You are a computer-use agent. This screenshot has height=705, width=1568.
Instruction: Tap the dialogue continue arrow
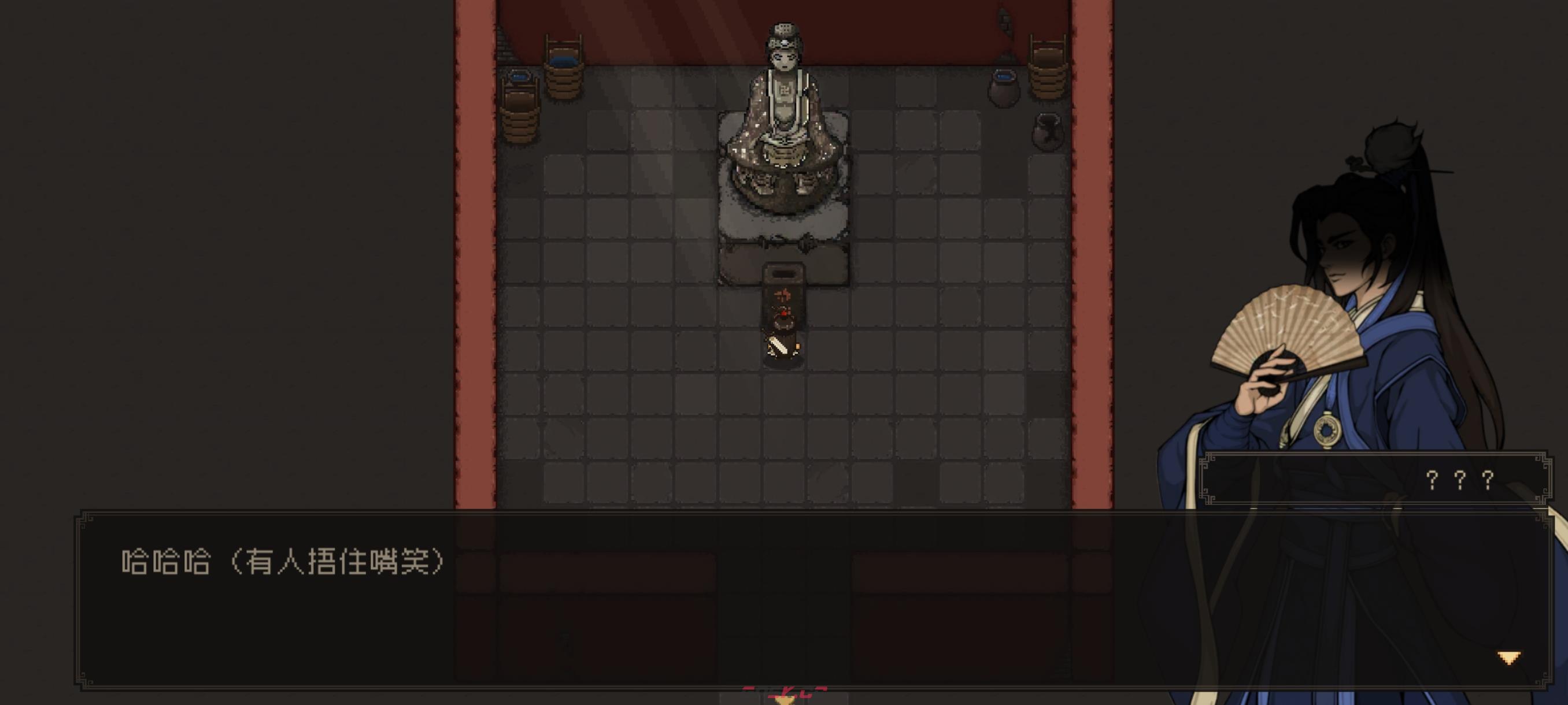click(1508, 658)
